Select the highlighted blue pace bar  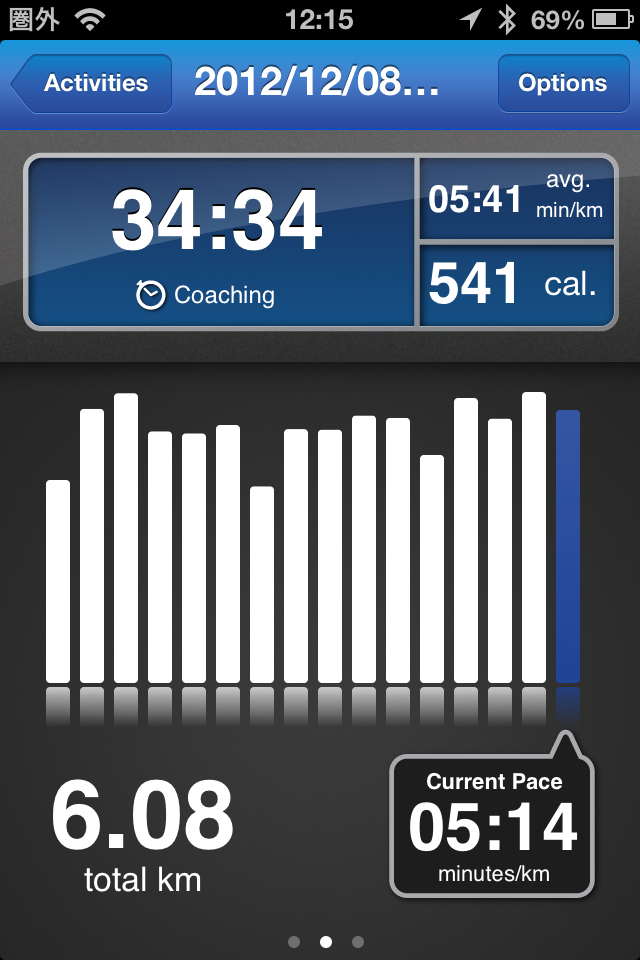568,545
